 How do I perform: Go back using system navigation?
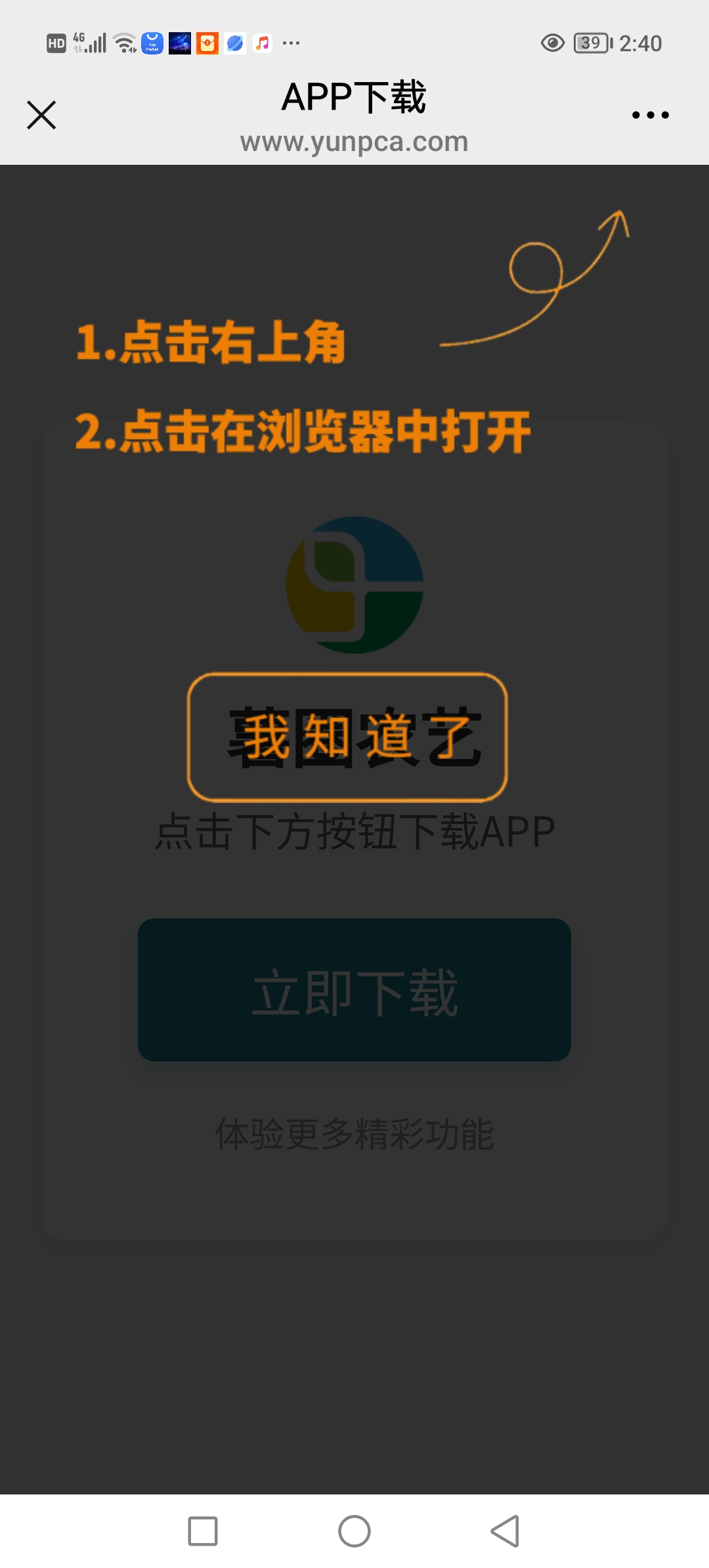coord(505,1531)
